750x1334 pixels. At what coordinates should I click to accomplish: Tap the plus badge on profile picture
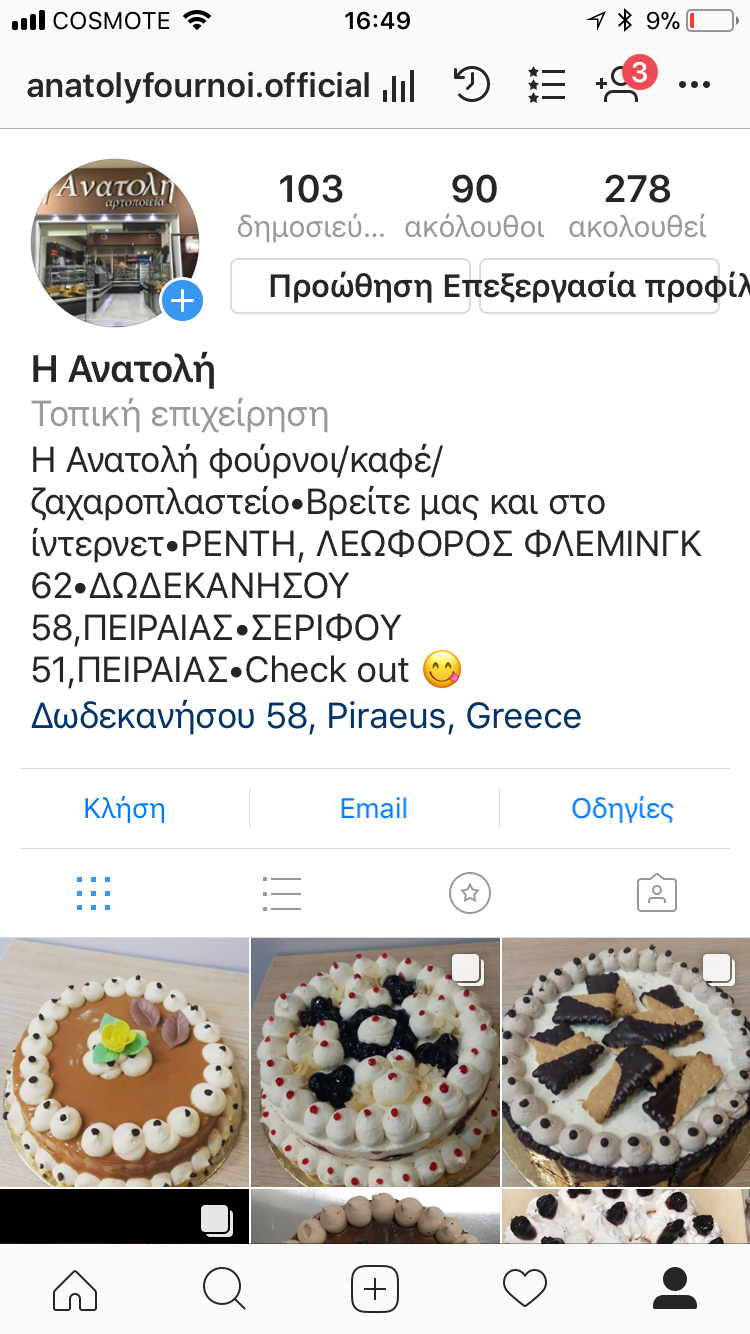tap(183, 300)
